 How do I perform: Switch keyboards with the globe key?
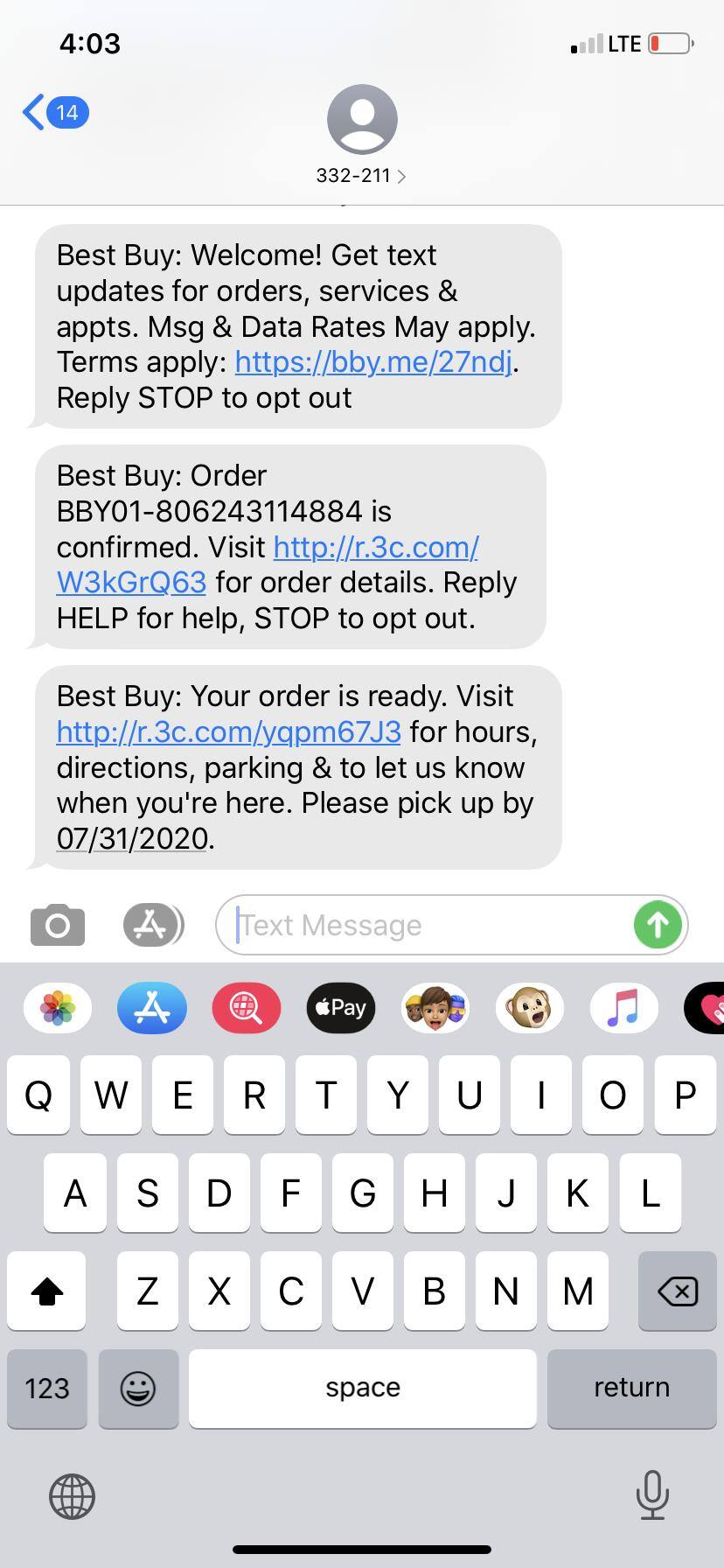tap(72, 1495)
